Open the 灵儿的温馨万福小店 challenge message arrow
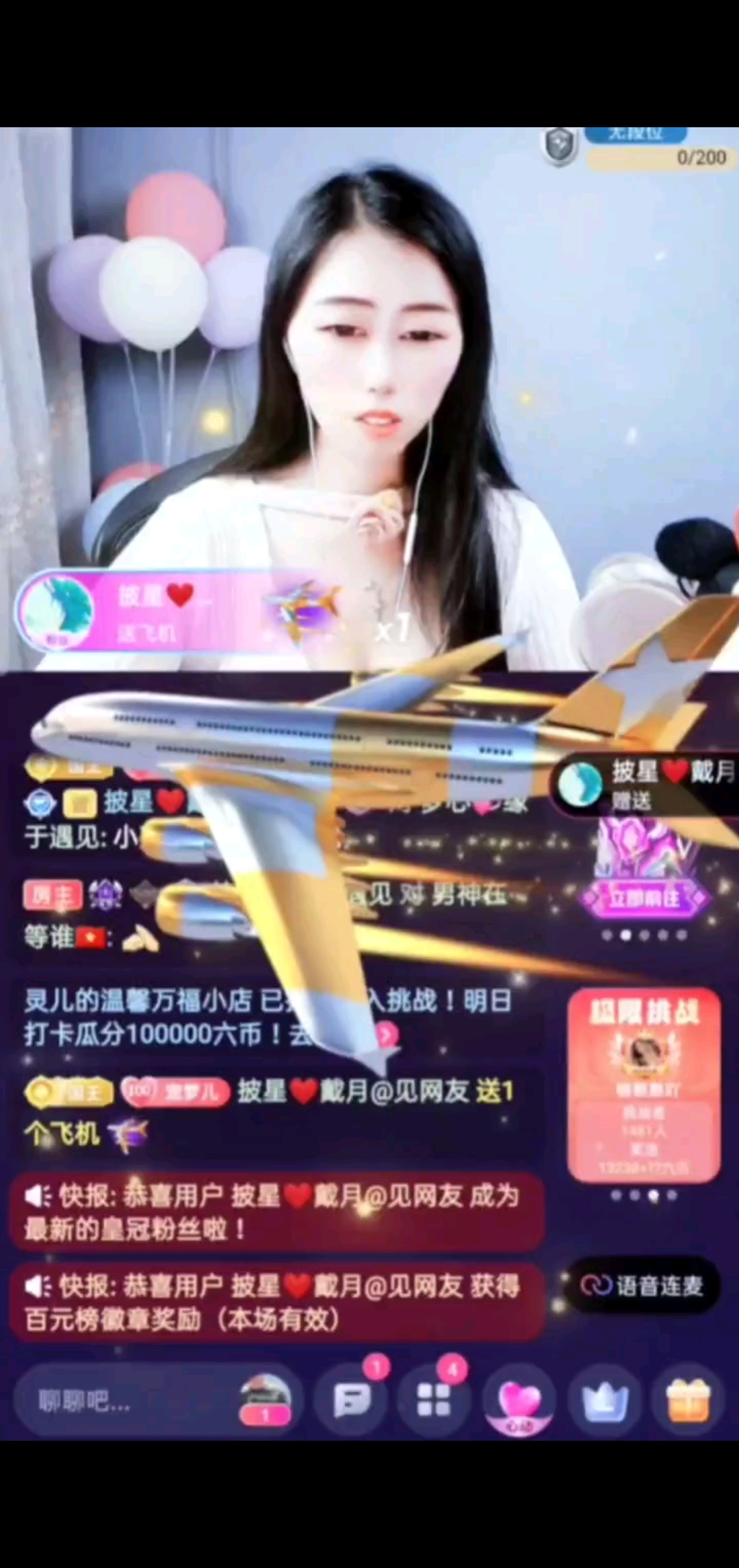 [x=387, y=1034]
